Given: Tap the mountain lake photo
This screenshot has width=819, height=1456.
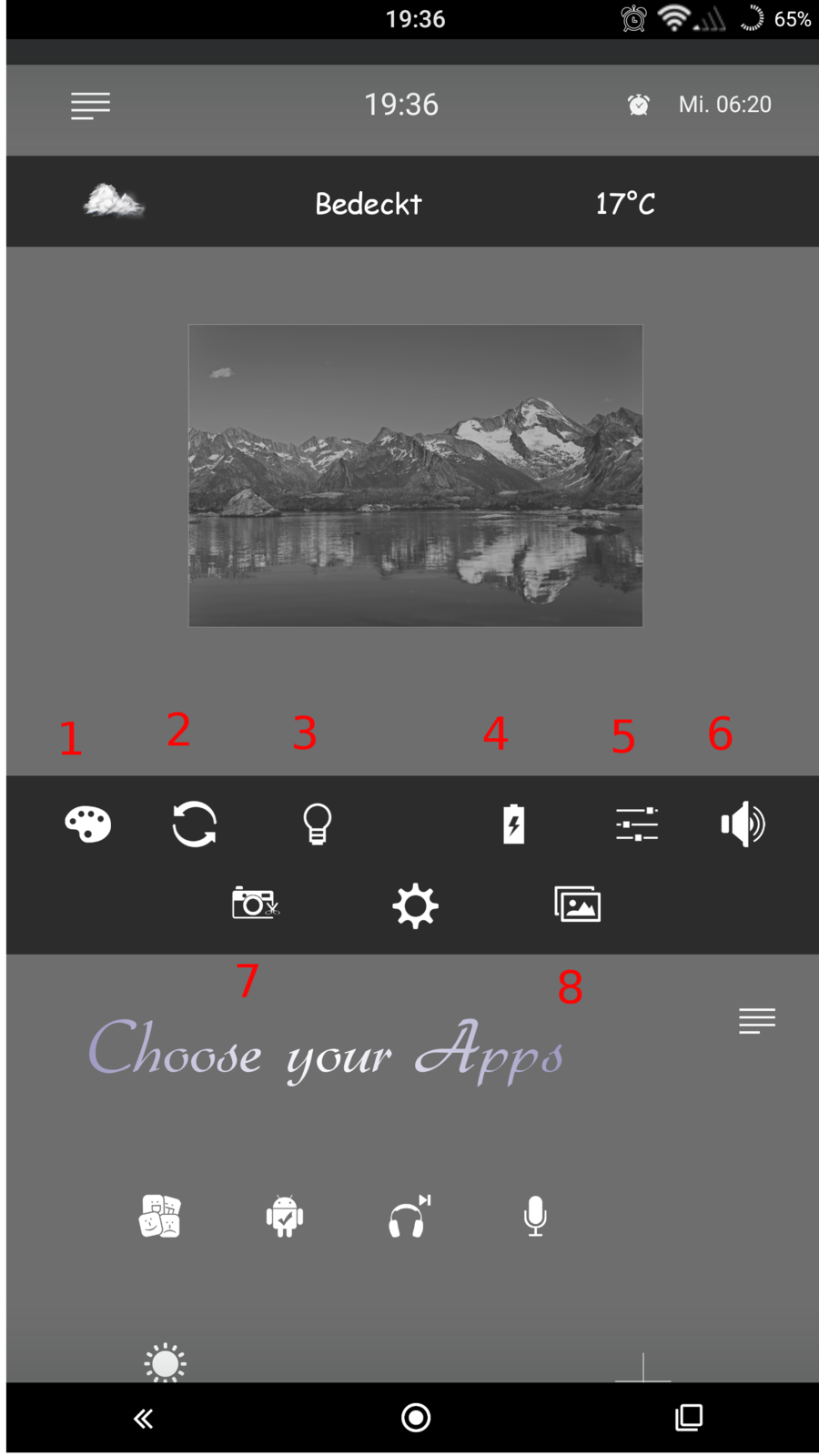Looking at the screenshot, I should click(x=415, y=475).
